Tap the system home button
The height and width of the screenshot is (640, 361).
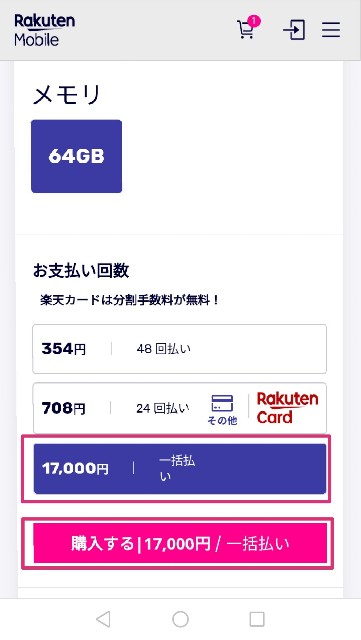tap(180, 619)
